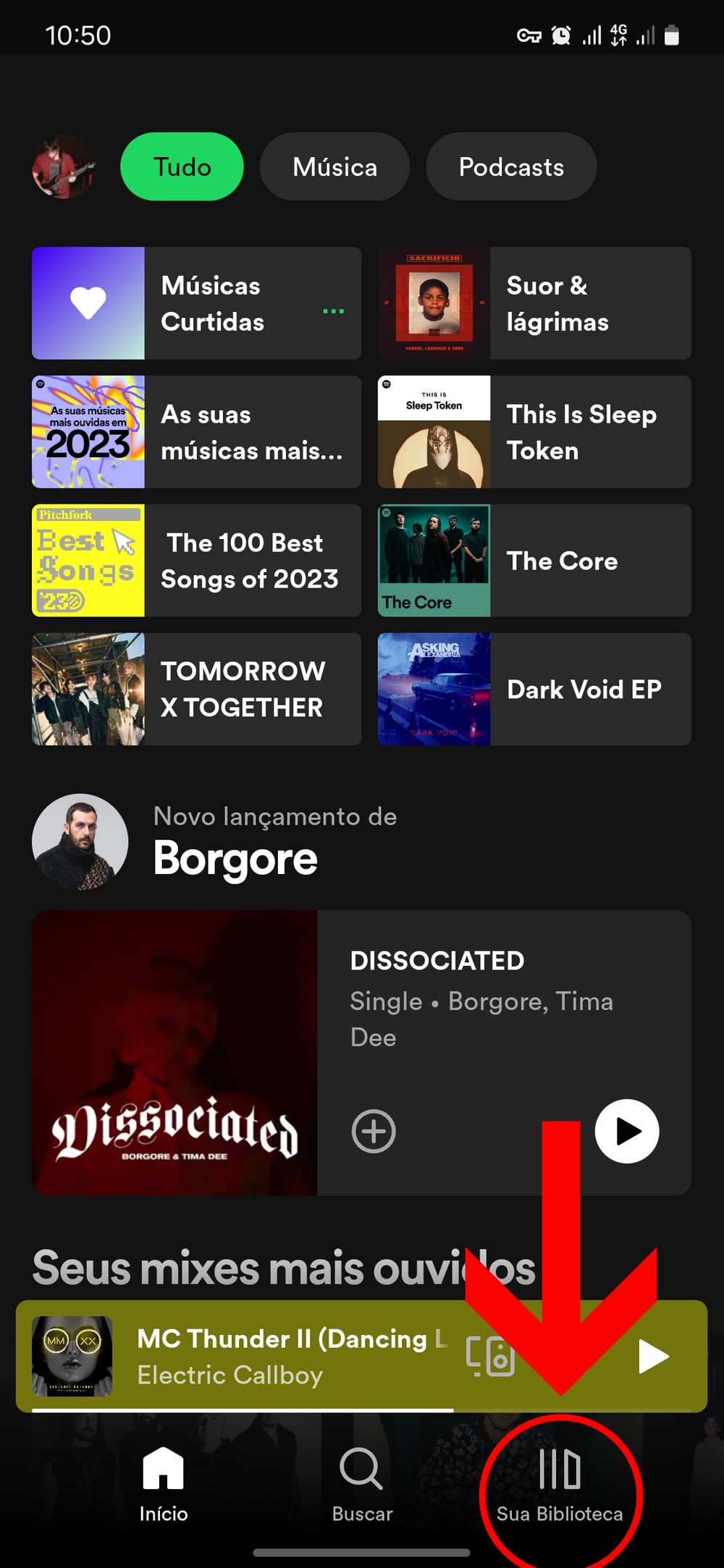Screen dimensions: 724x1568
Task: Open the connect devices icon
Action: click(x=490, y=1356)
